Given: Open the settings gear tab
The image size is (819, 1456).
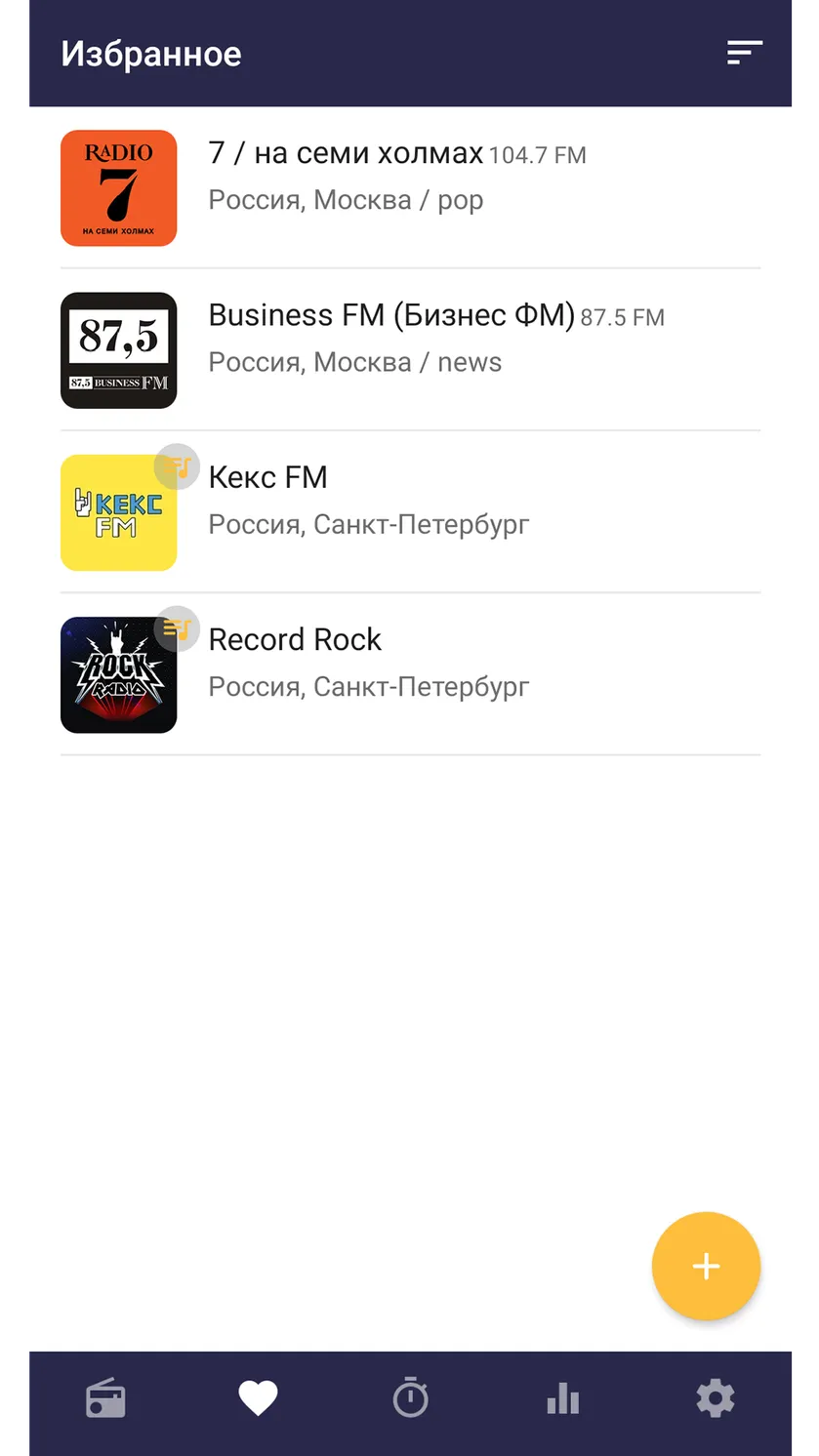Looking at the screenshot, I should pyautogui.click(x=715, y=1399).
